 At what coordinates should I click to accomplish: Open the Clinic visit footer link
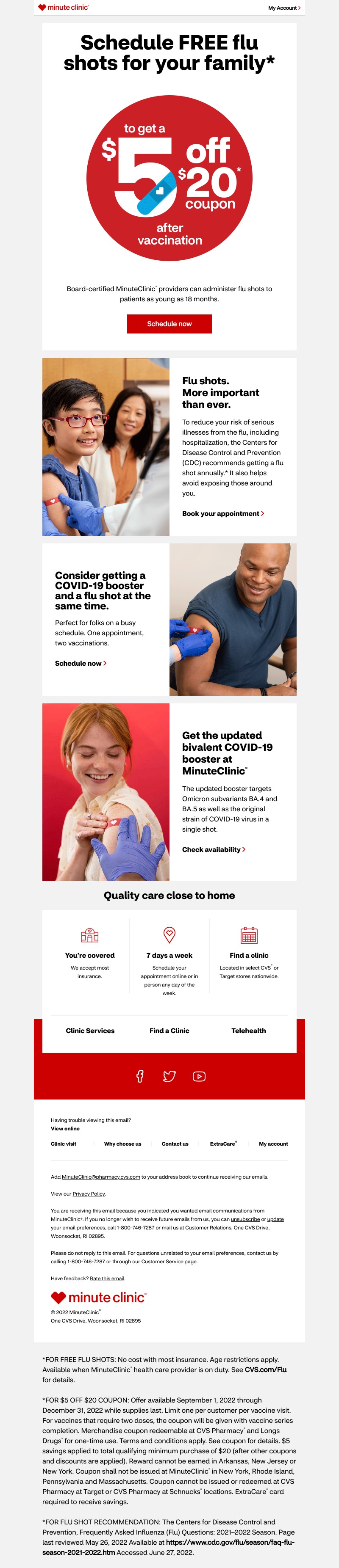coord(64,1144)
